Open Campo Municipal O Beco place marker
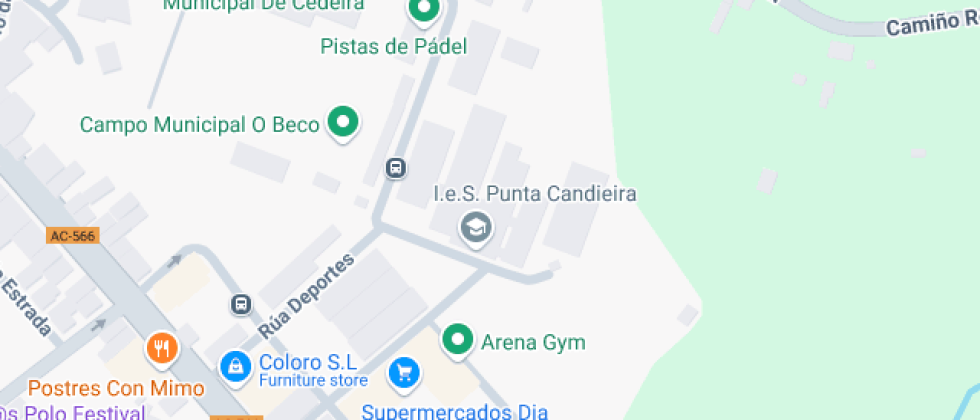The height and width of the screenshot is (420, 980). pyautogui.click(x=344, y=123)
